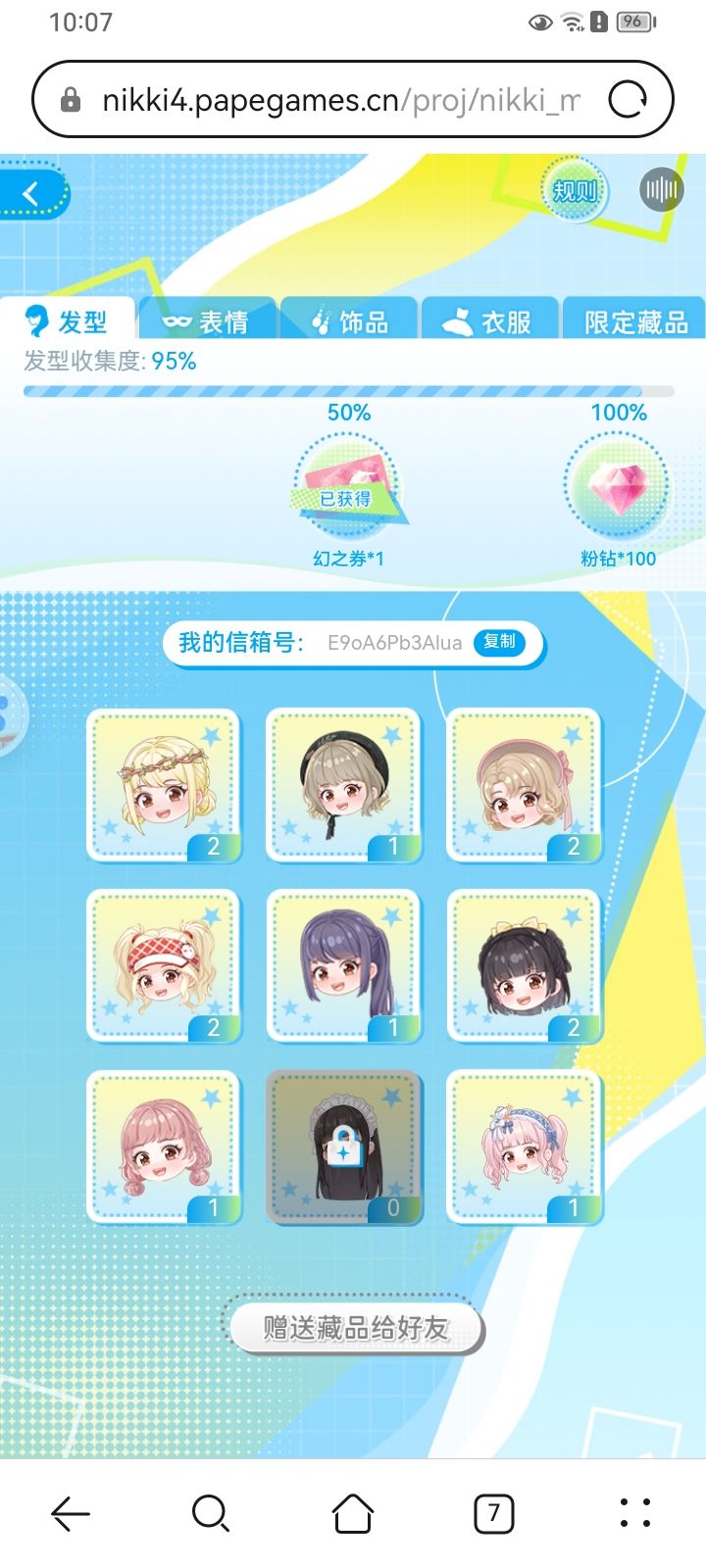The height and width of the screenshot is (1568, 706).
Task: Open the browser tabs switcher showing 7
Action: coord(492,1513)
